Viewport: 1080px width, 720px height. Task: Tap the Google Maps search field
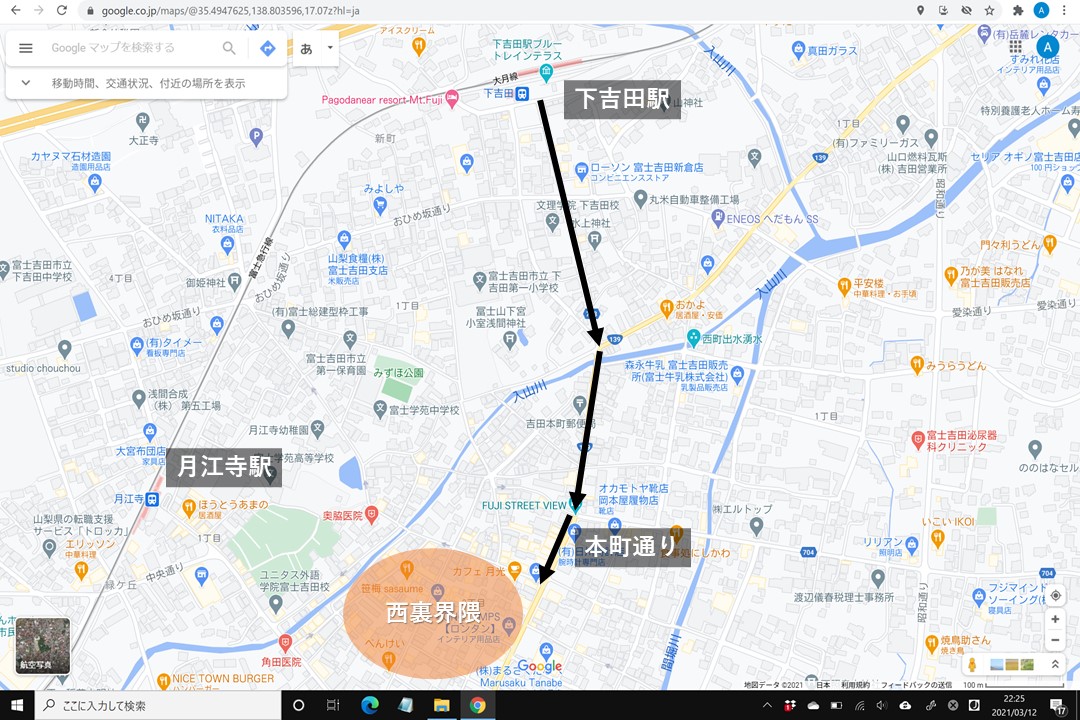pos(130,48)
